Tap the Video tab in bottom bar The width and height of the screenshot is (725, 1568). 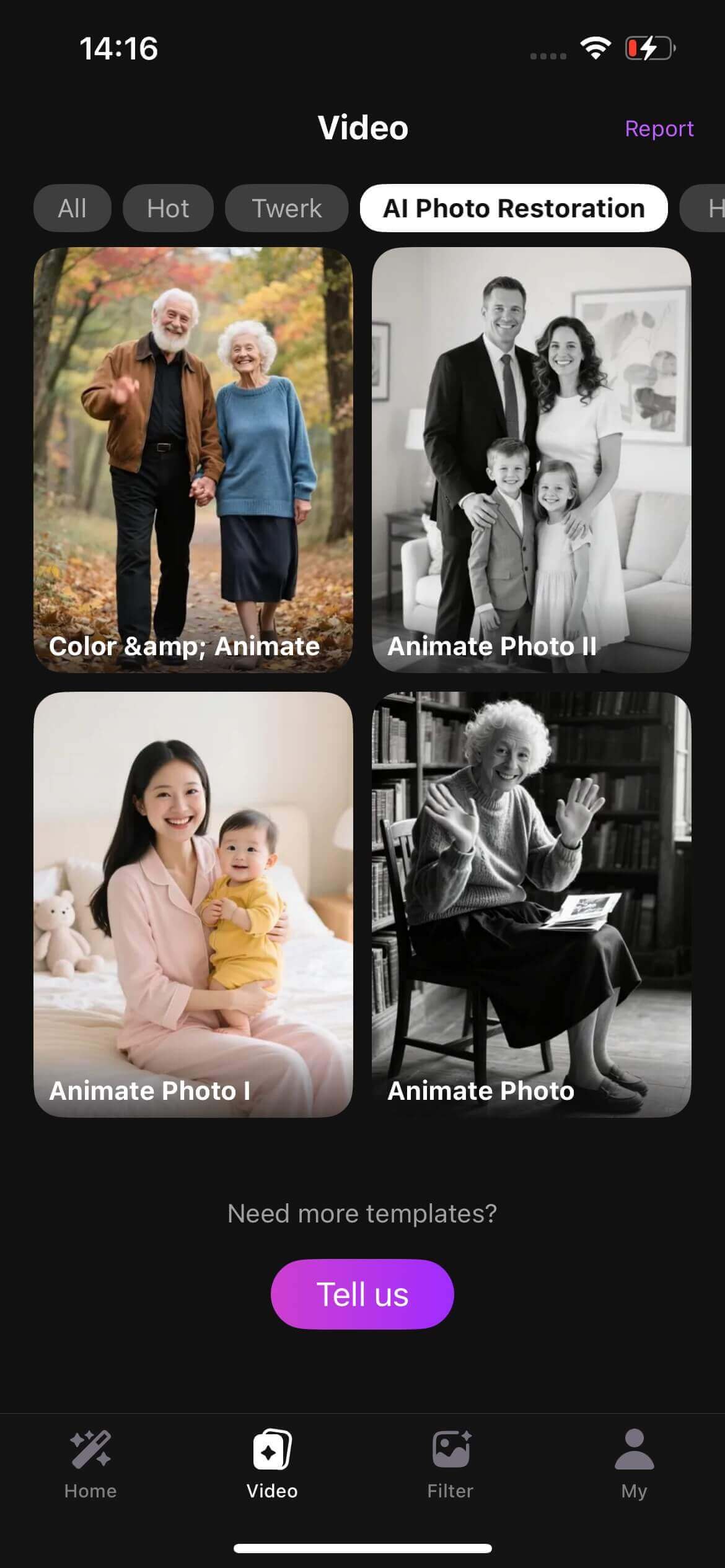[x=272, y=1464]
